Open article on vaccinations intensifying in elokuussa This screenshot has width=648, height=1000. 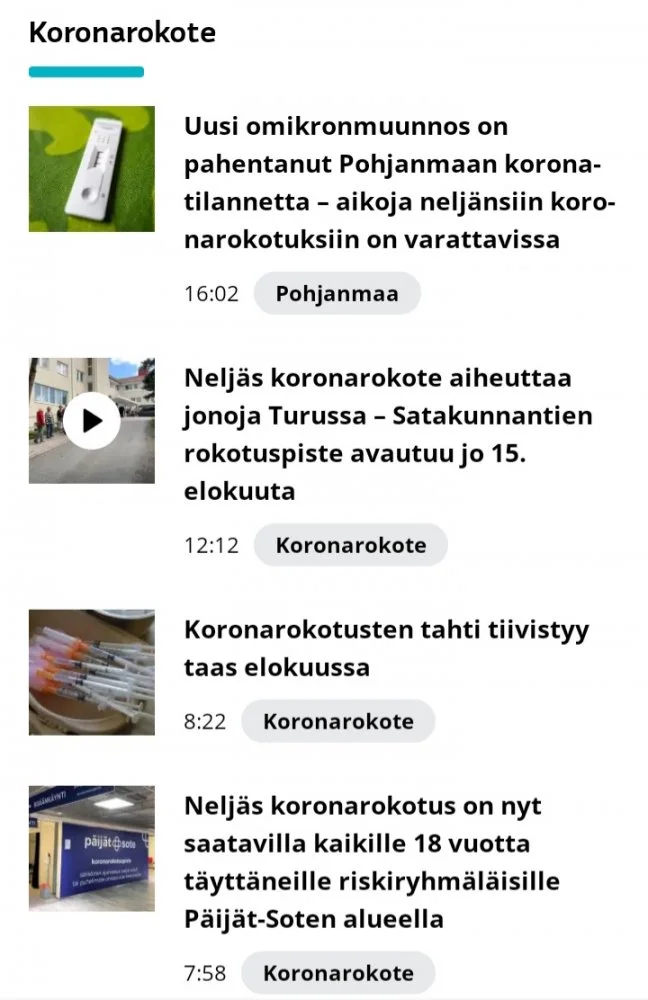(386, 648)
